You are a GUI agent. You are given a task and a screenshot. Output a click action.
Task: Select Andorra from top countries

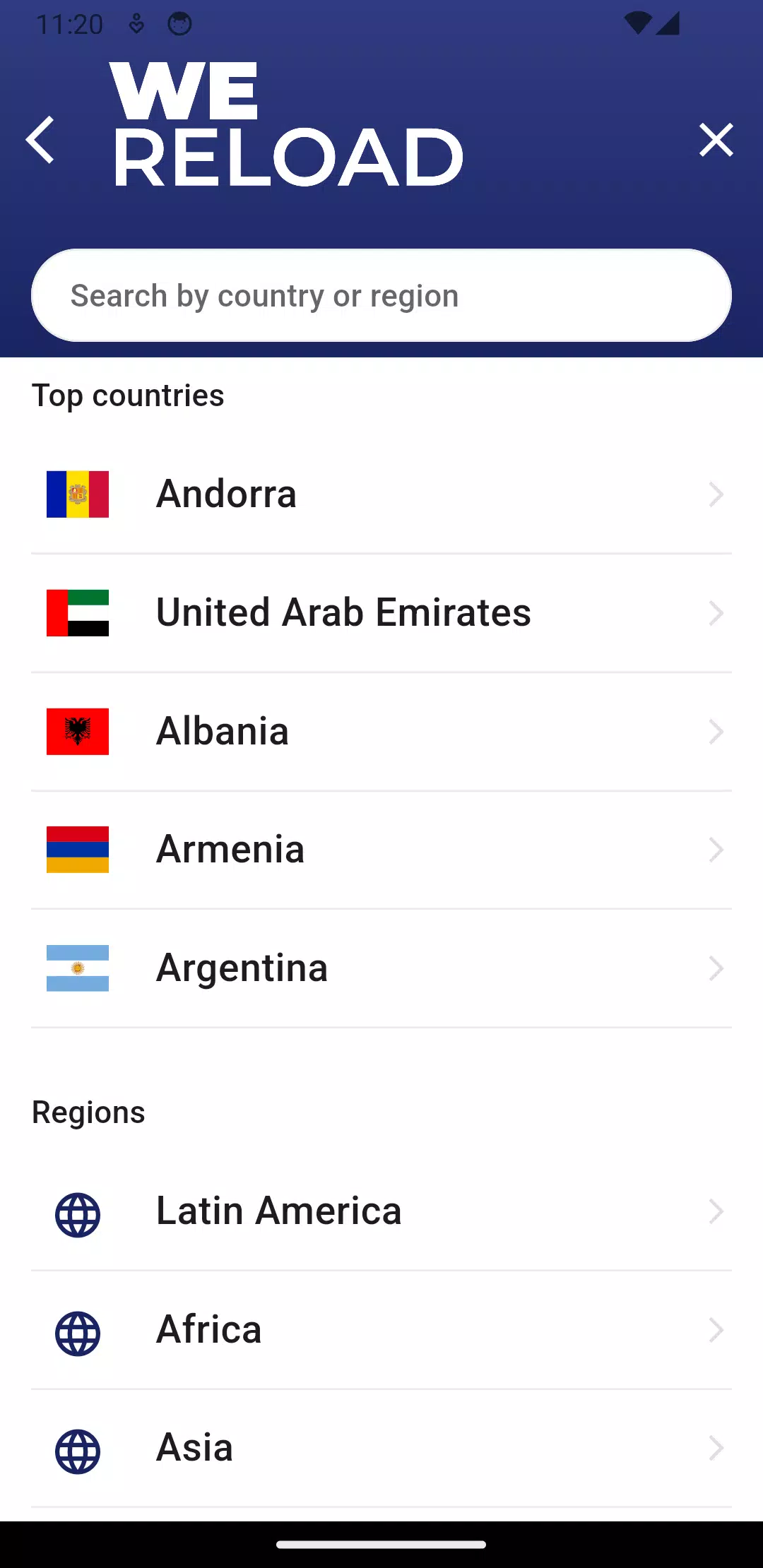point(381,494)
